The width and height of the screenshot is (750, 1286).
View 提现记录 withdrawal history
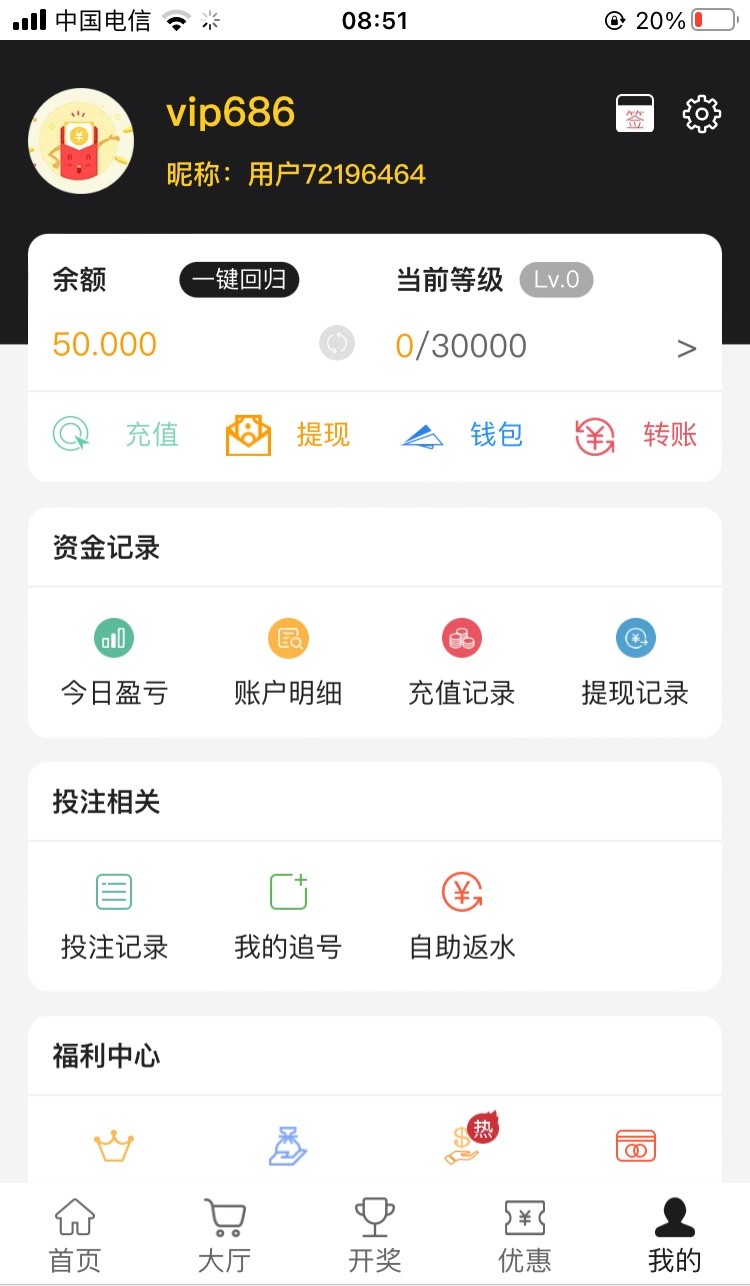pos(635,663)
